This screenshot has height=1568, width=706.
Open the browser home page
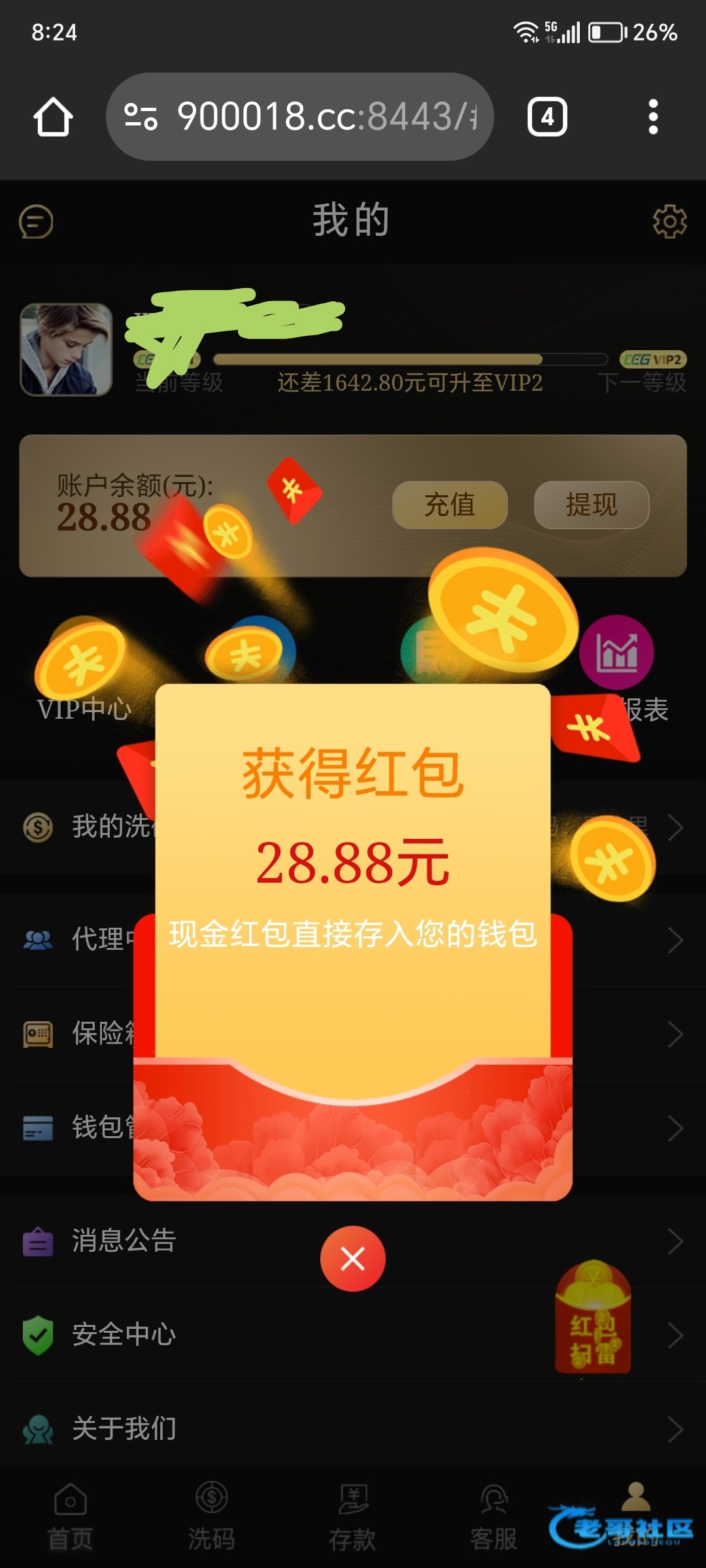tap(53, 118)
